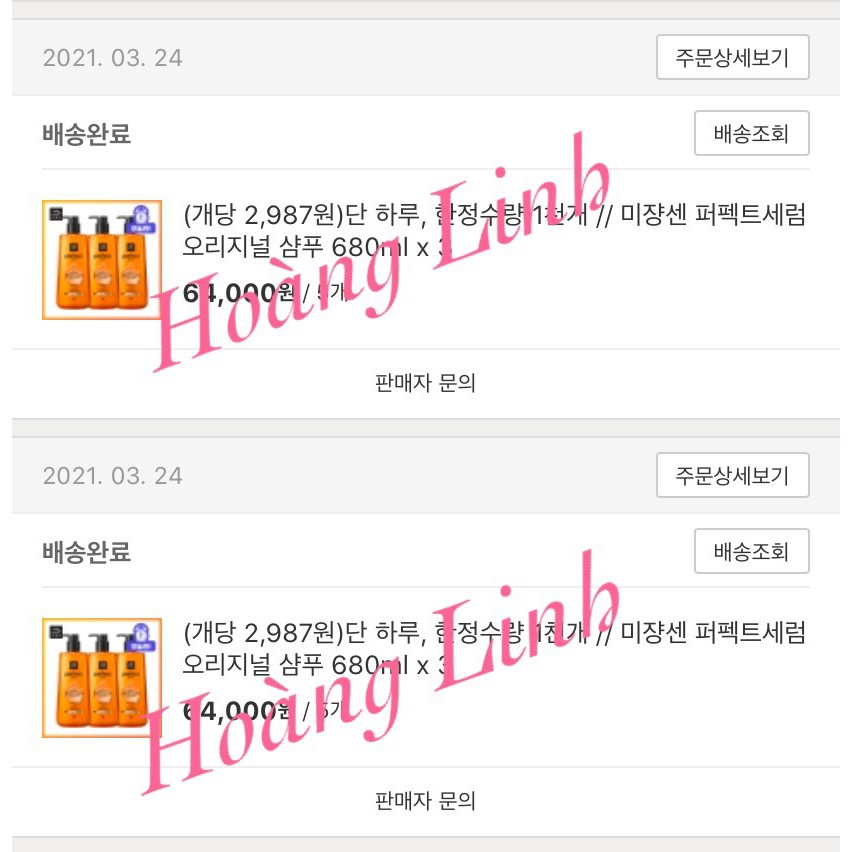Open the first order's shampoo product thumbnail
852x852 pixels.
click(101, 260)
